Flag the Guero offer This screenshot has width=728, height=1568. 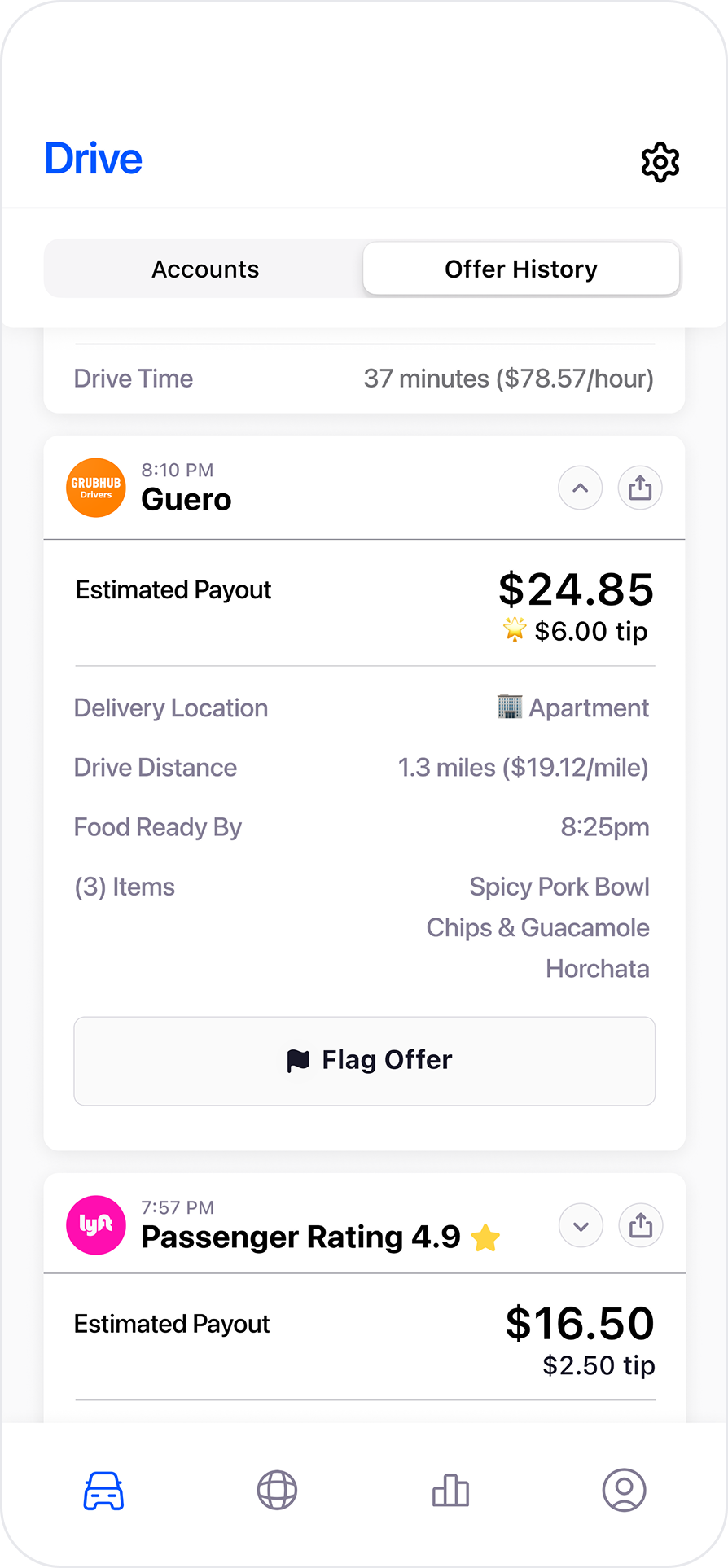point(365,1061)
